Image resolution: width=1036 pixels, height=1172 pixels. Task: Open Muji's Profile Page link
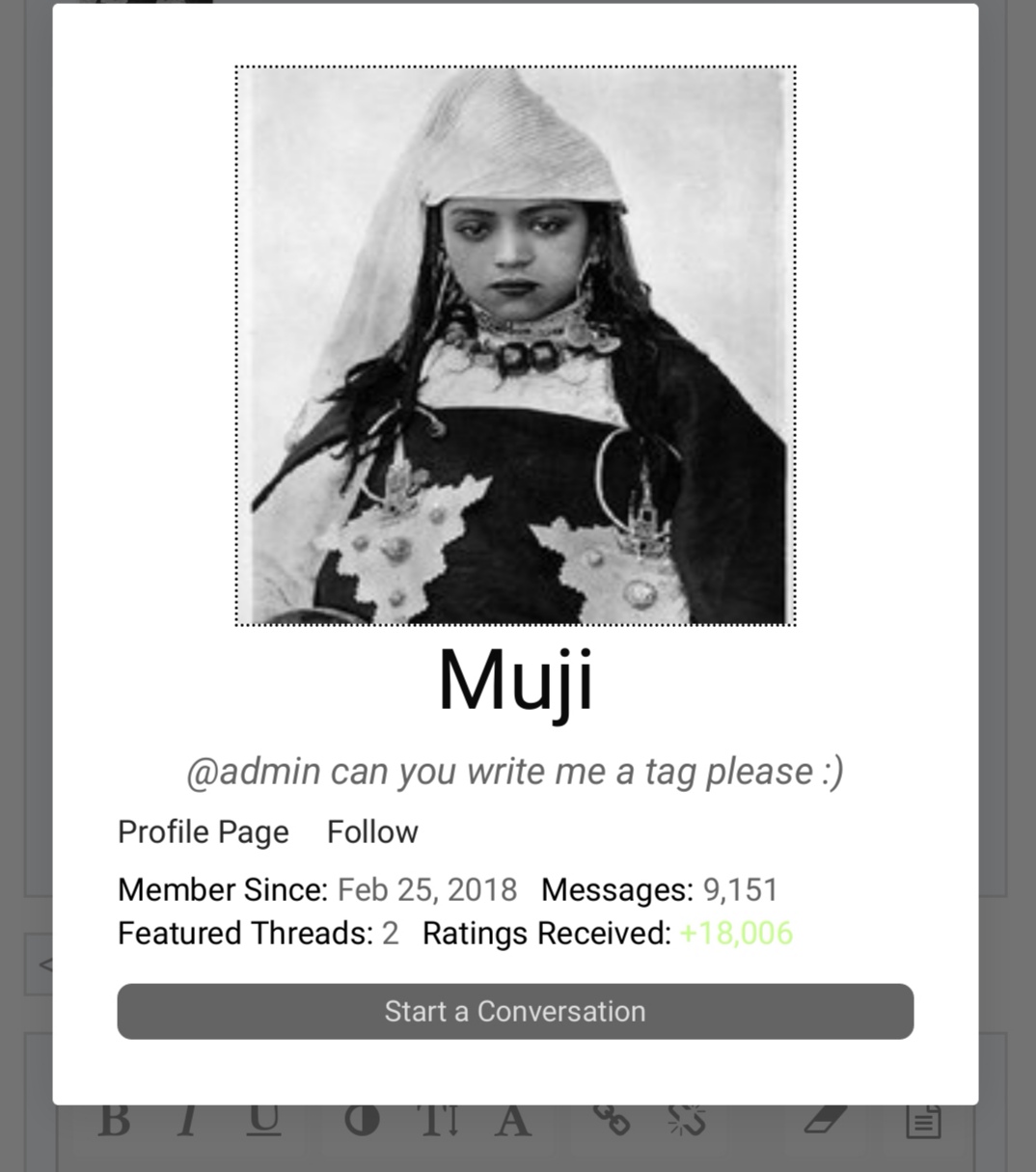203,831
